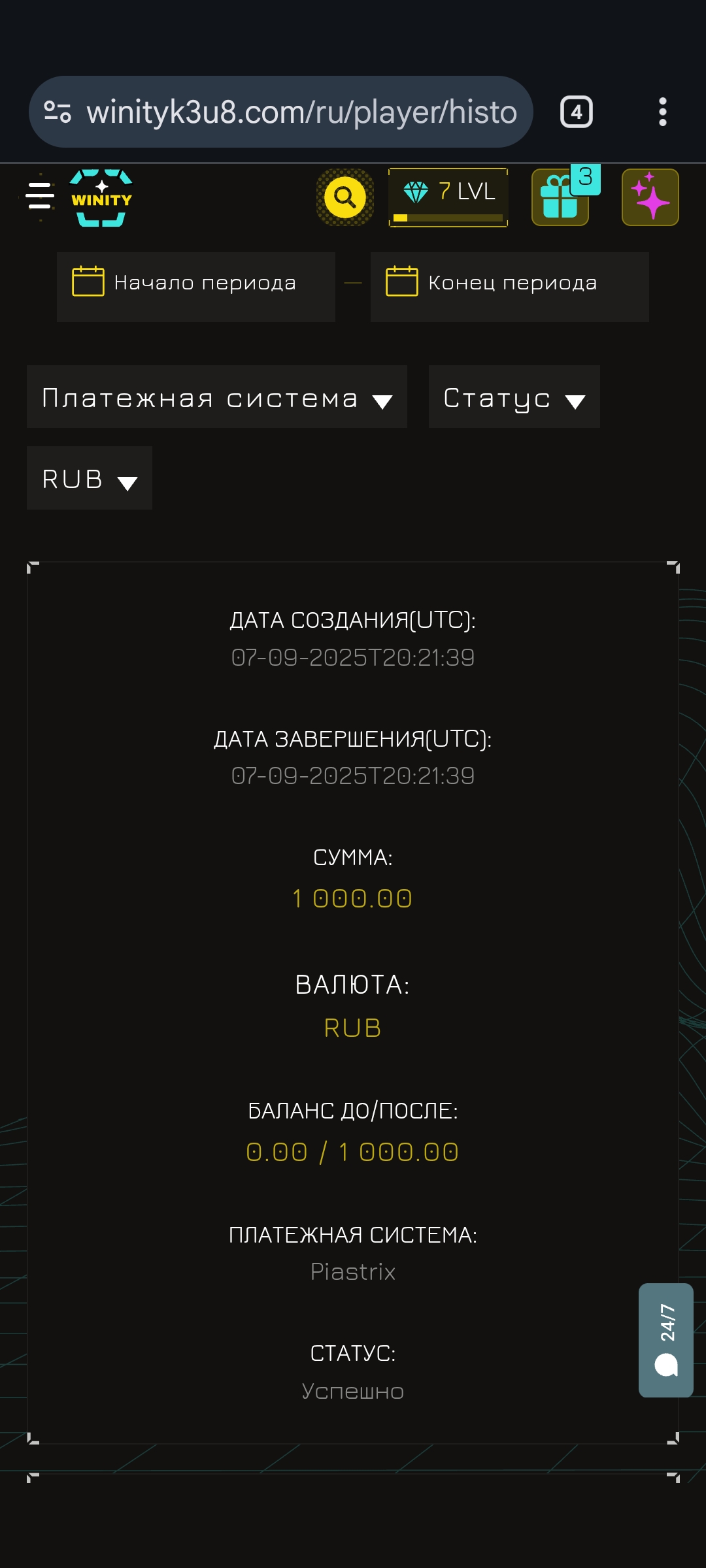Tap the Winity logo
This screenshot has width=706, height=1568.
click(101, 198)
